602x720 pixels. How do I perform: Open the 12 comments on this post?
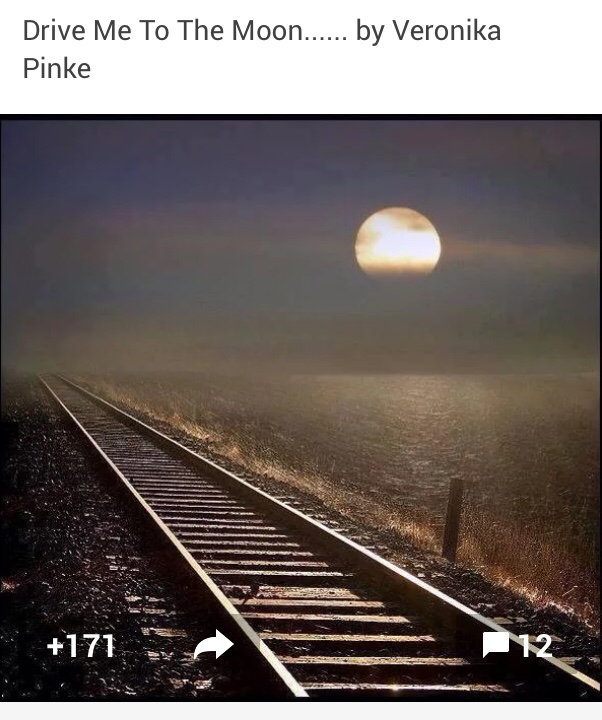[517, 646]
